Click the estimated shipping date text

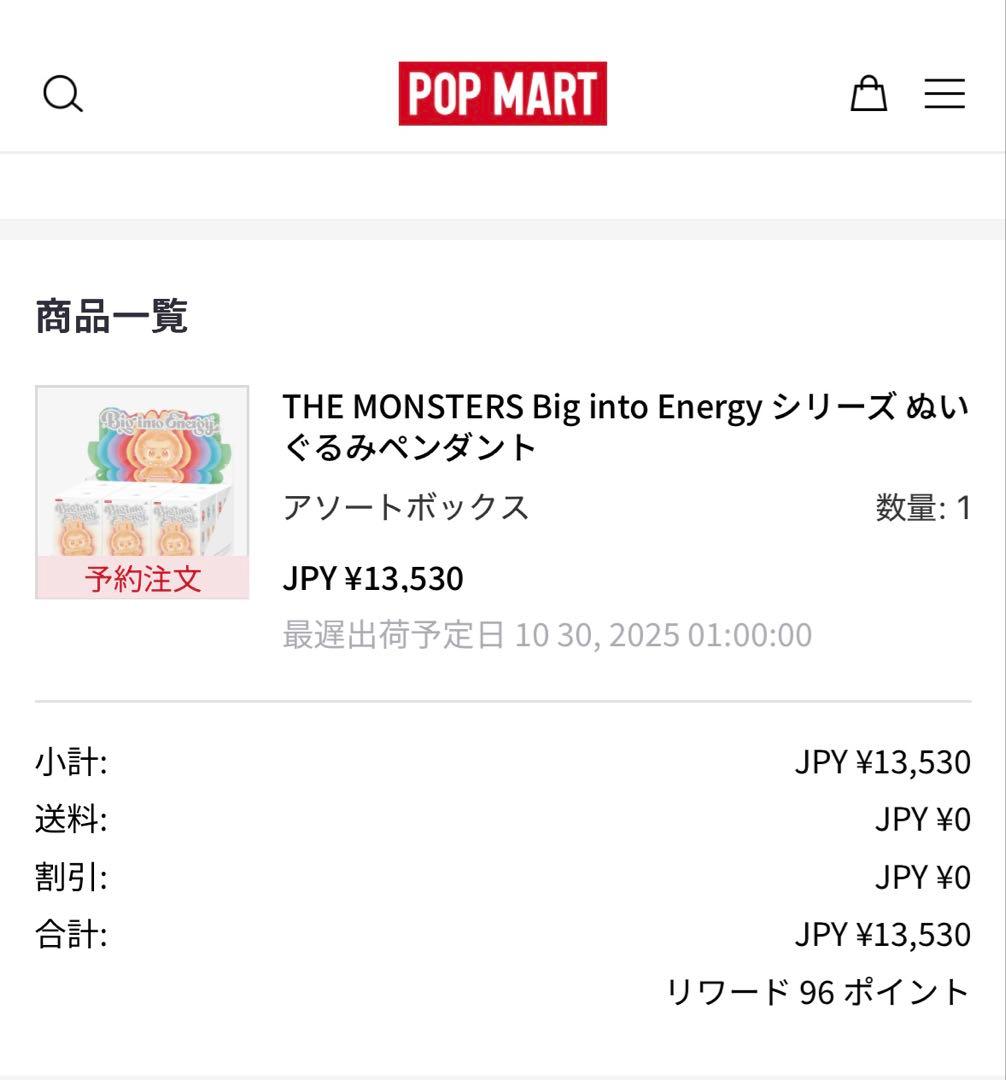tap(548, 634)
